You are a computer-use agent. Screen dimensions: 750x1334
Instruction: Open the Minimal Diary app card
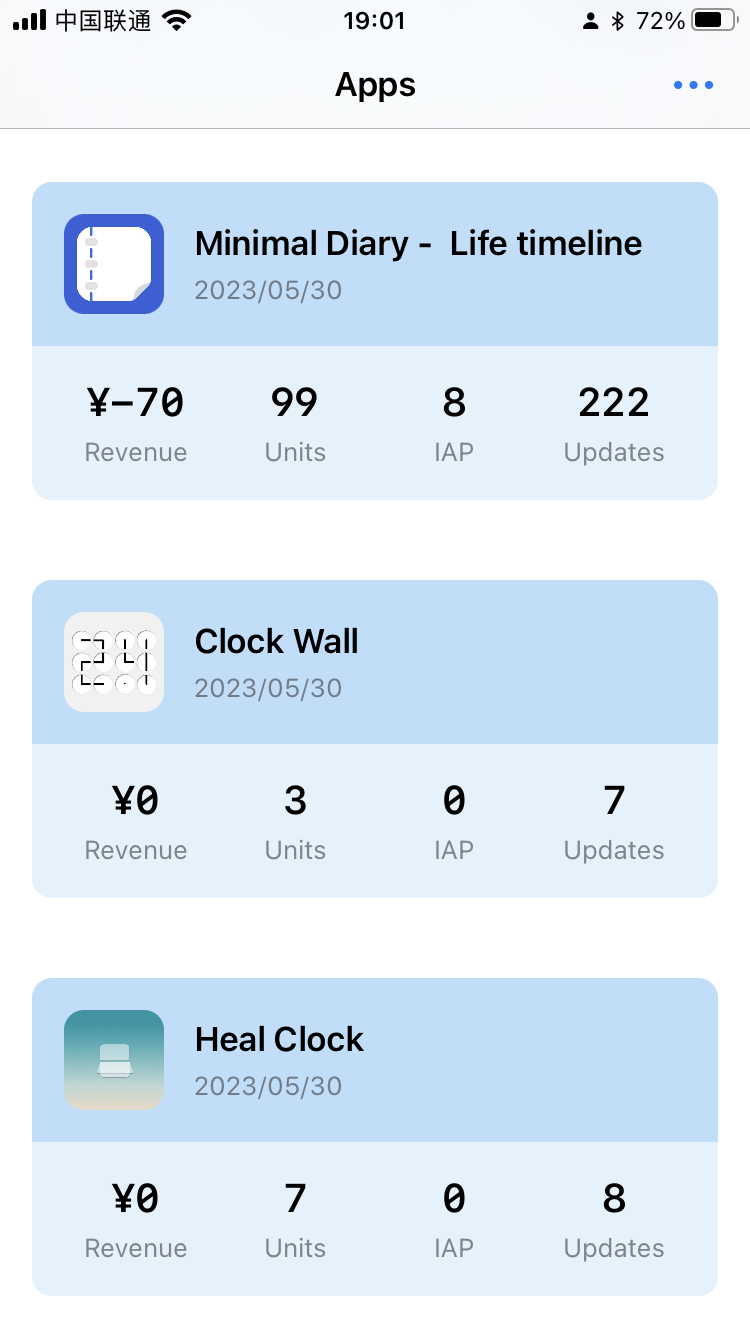[x=375, y=341]
